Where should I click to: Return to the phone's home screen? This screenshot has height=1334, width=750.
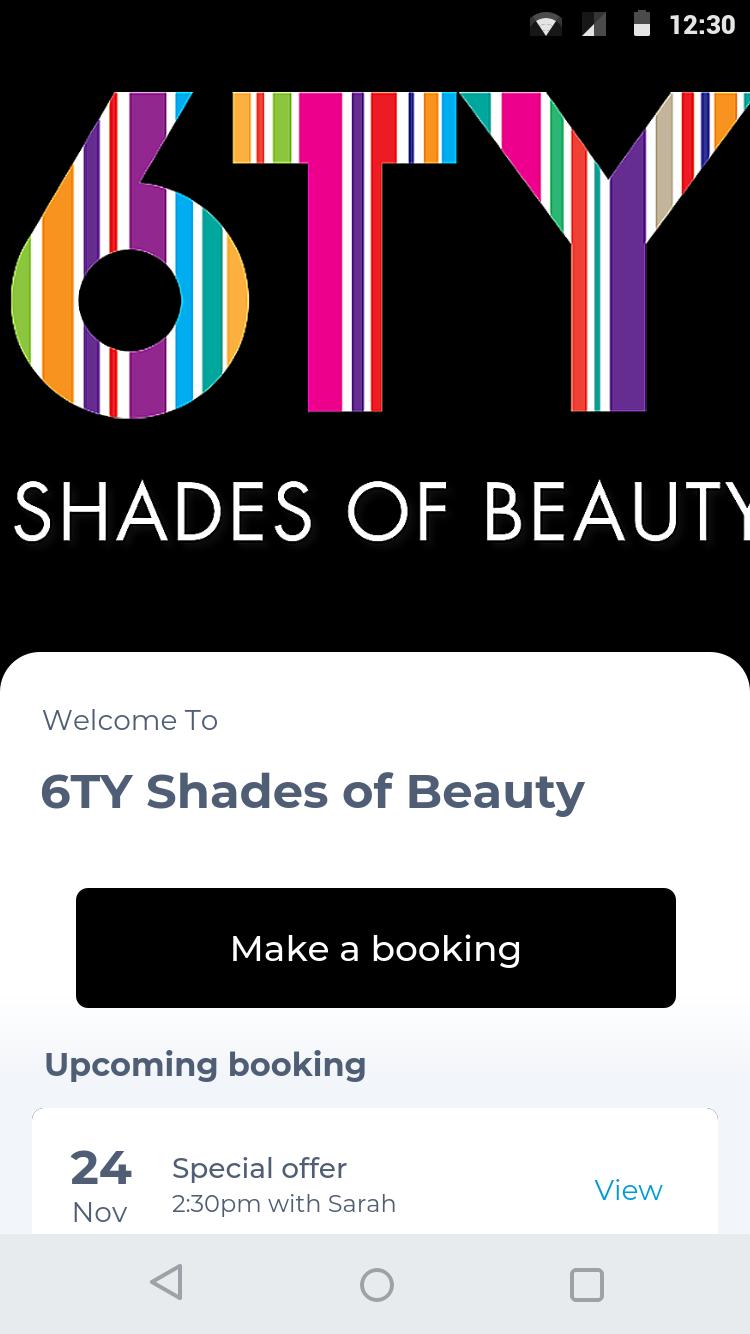point(376,1284)
